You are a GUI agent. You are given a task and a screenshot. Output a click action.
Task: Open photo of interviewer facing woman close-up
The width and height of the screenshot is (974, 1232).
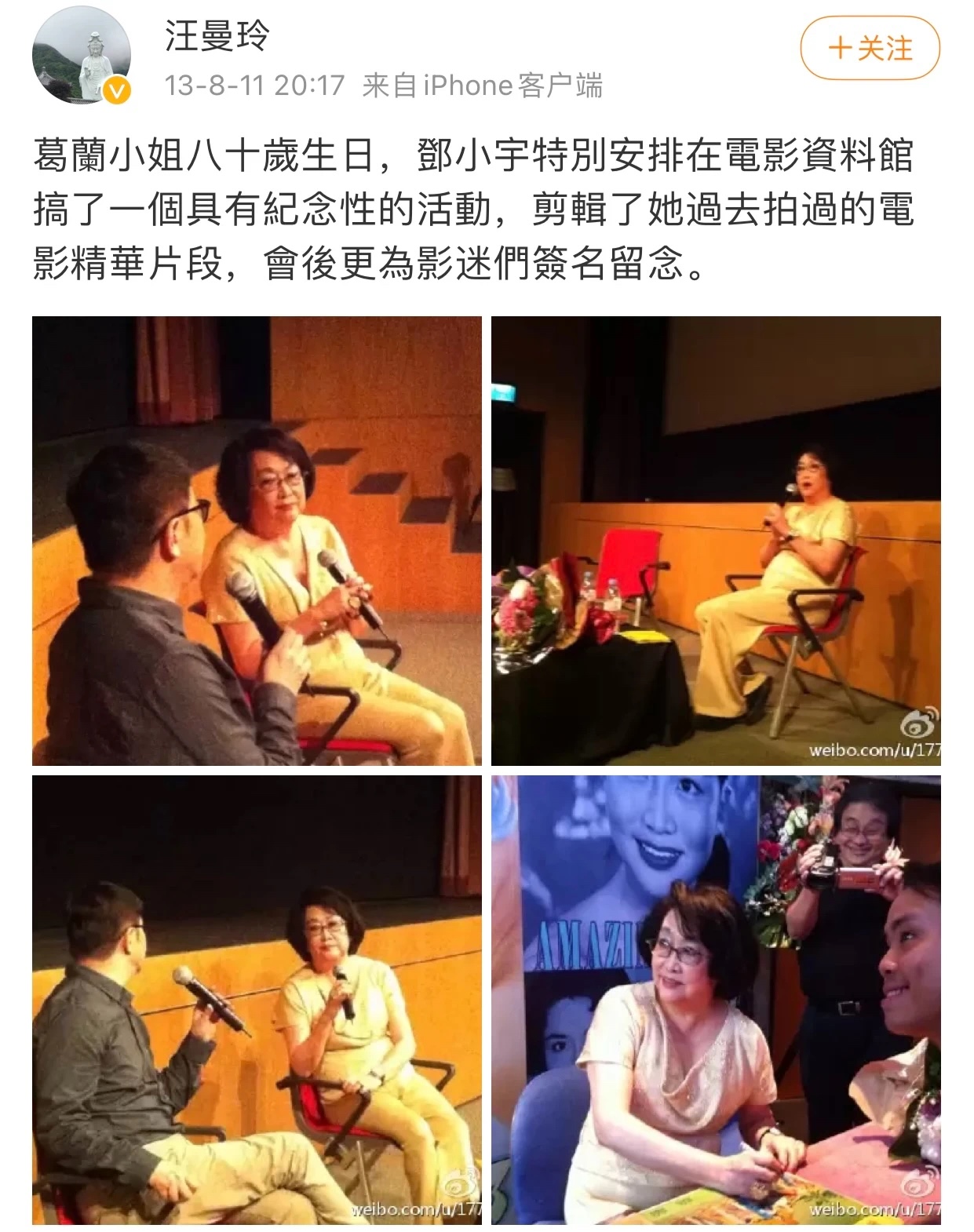tap(257, 541)
